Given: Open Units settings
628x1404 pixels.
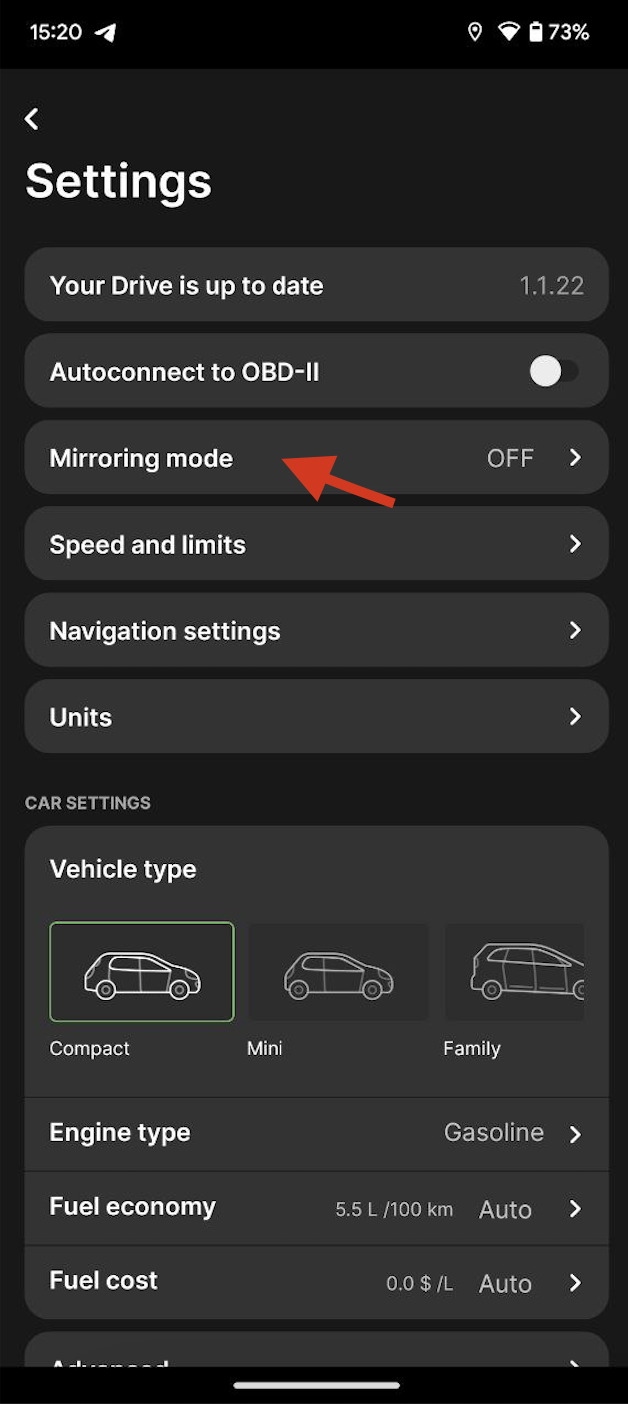Looking at the screenshot, I should (316, 716).
